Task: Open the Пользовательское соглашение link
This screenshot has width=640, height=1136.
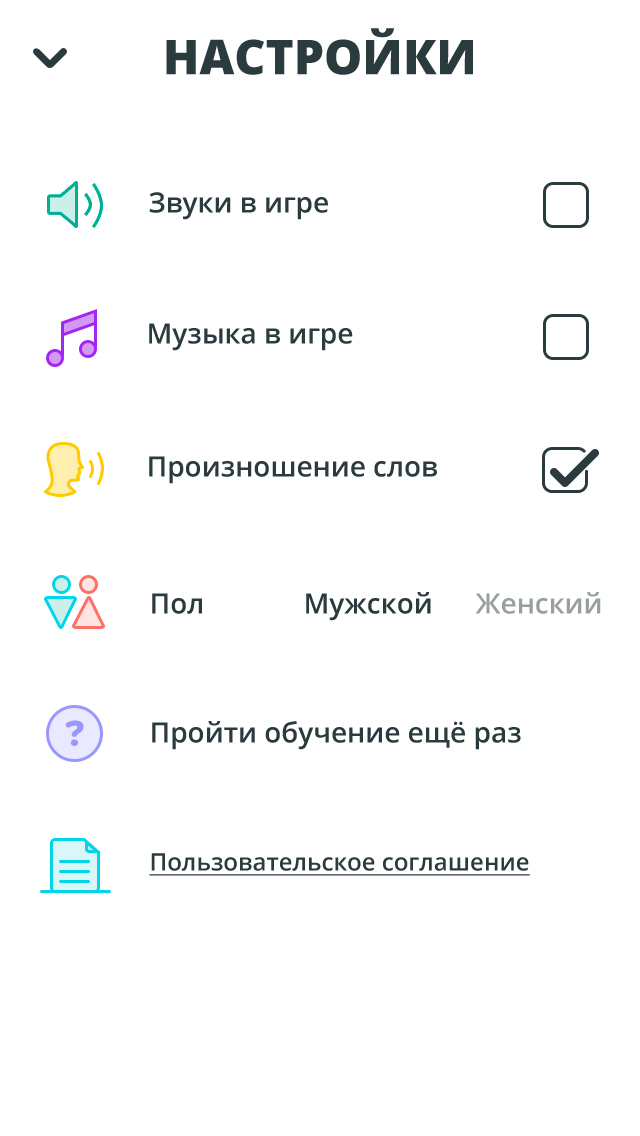Action: [339, 862]
